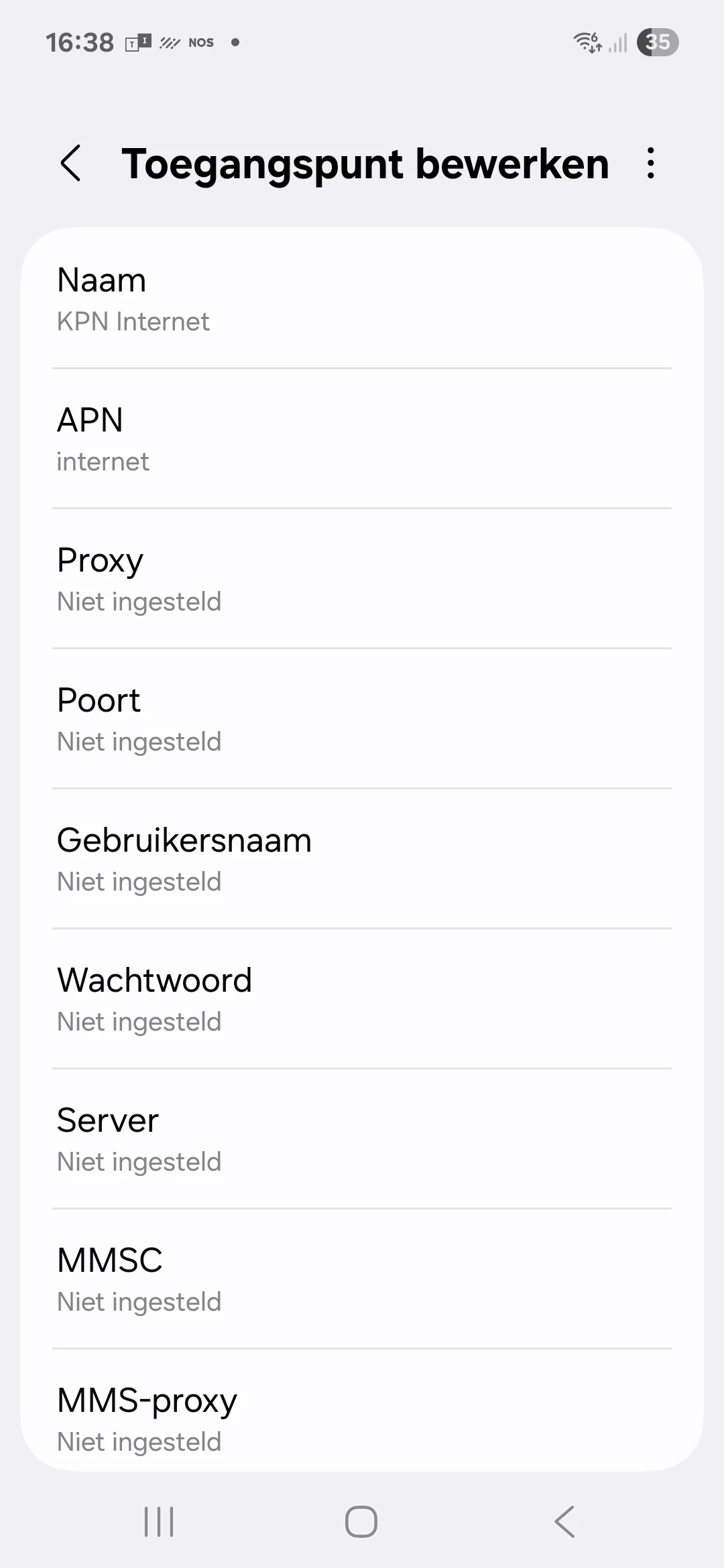Go back from Toegangspunt bewerken

[70, 164]
